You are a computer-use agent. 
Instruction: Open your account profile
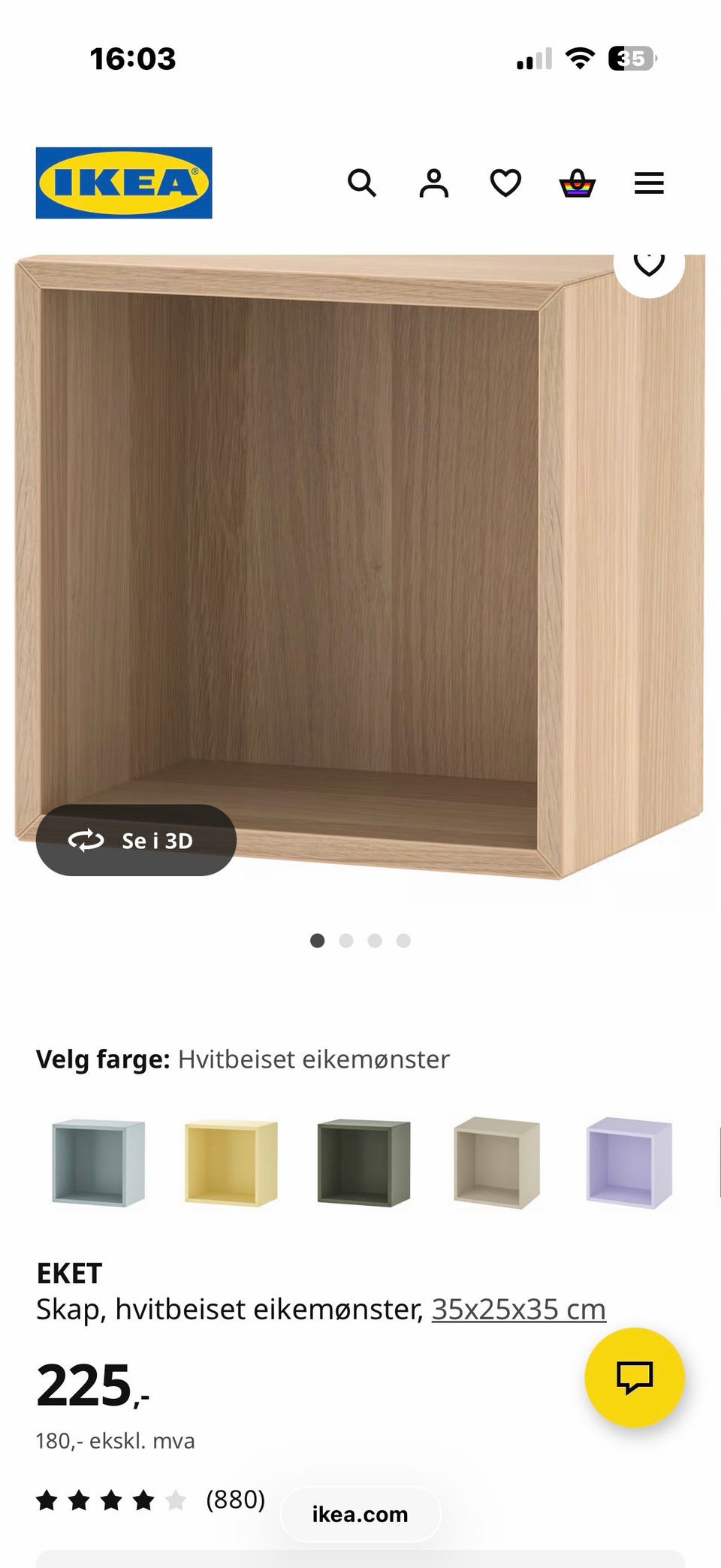(434, 183)
